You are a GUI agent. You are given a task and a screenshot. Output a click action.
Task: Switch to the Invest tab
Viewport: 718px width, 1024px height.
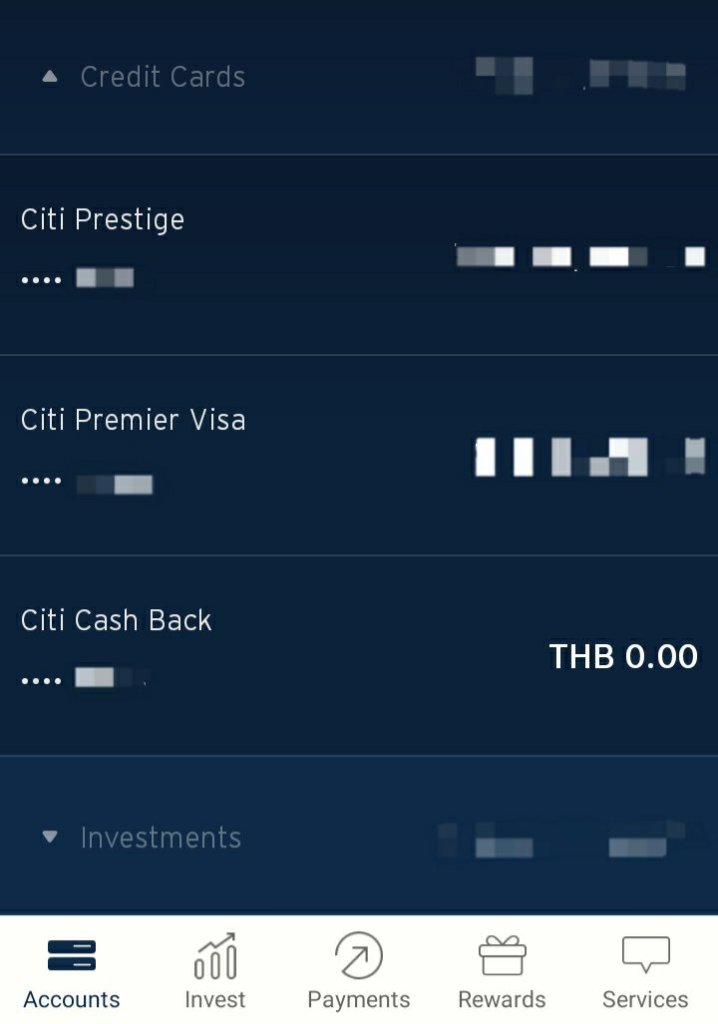(x=215, y=971)
